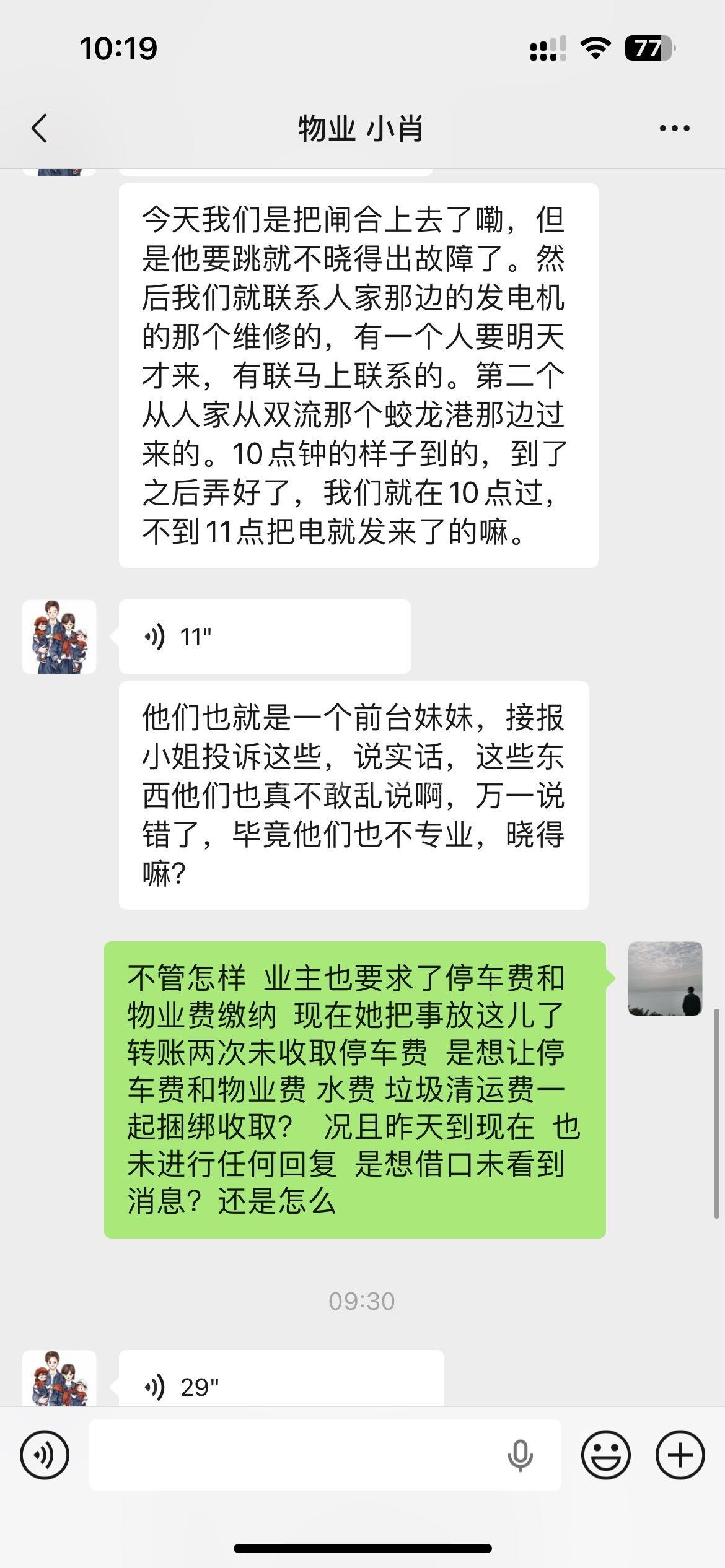The height and width of the screenshot is (1568, 725).
Task: Open the emoji sticker panel
Action: click(605, 1455)
